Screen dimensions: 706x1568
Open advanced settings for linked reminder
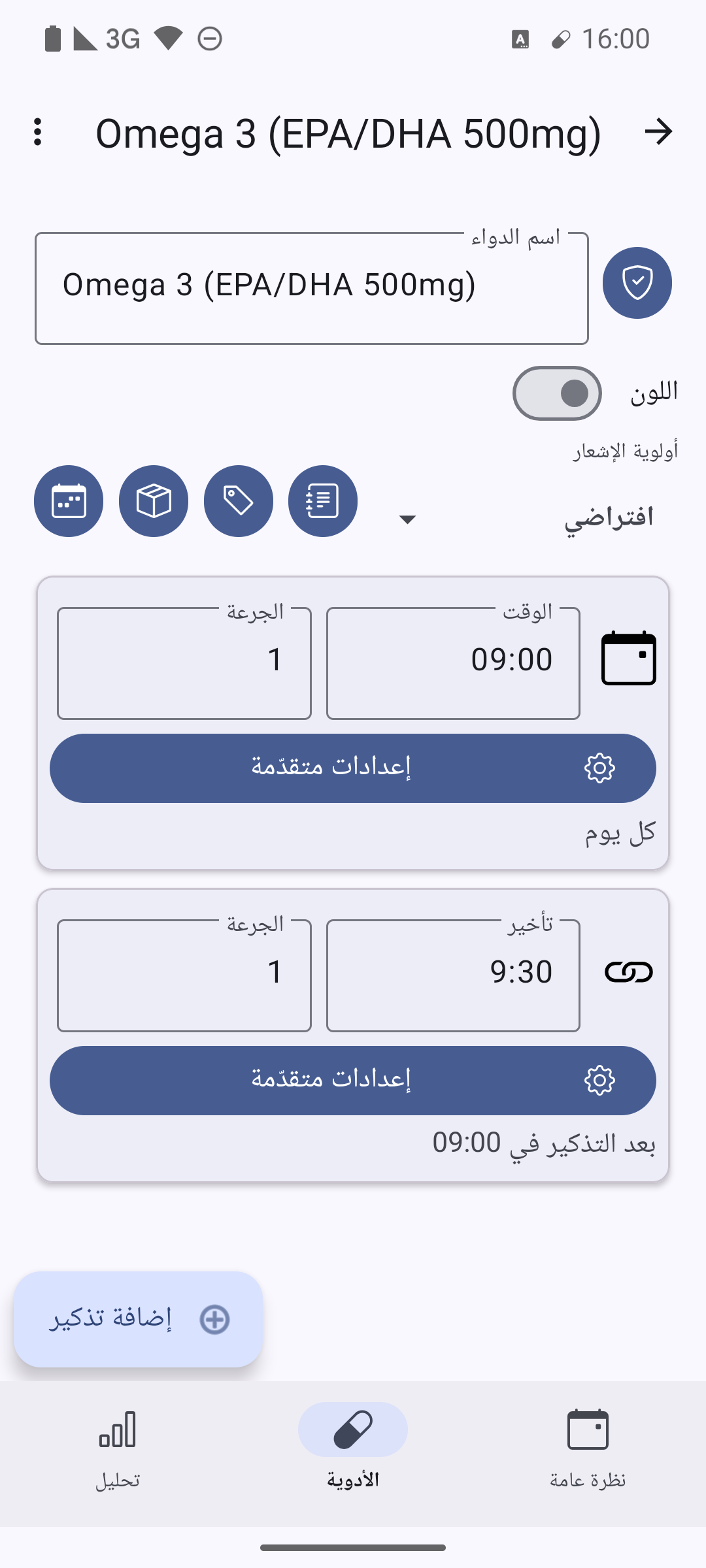coord(353,1080)
